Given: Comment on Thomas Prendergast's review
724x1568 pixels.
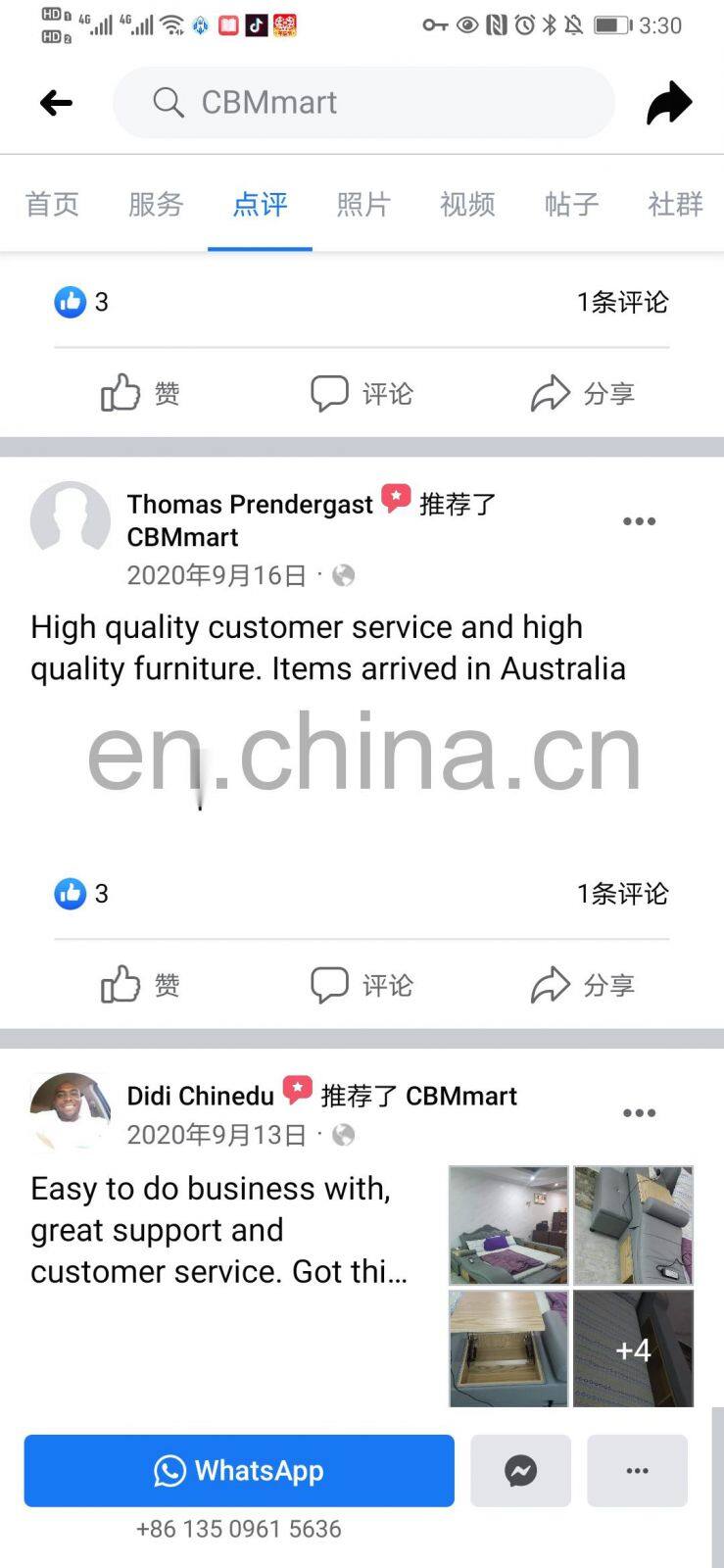Looking at the screenshot, I should [362, 985].
